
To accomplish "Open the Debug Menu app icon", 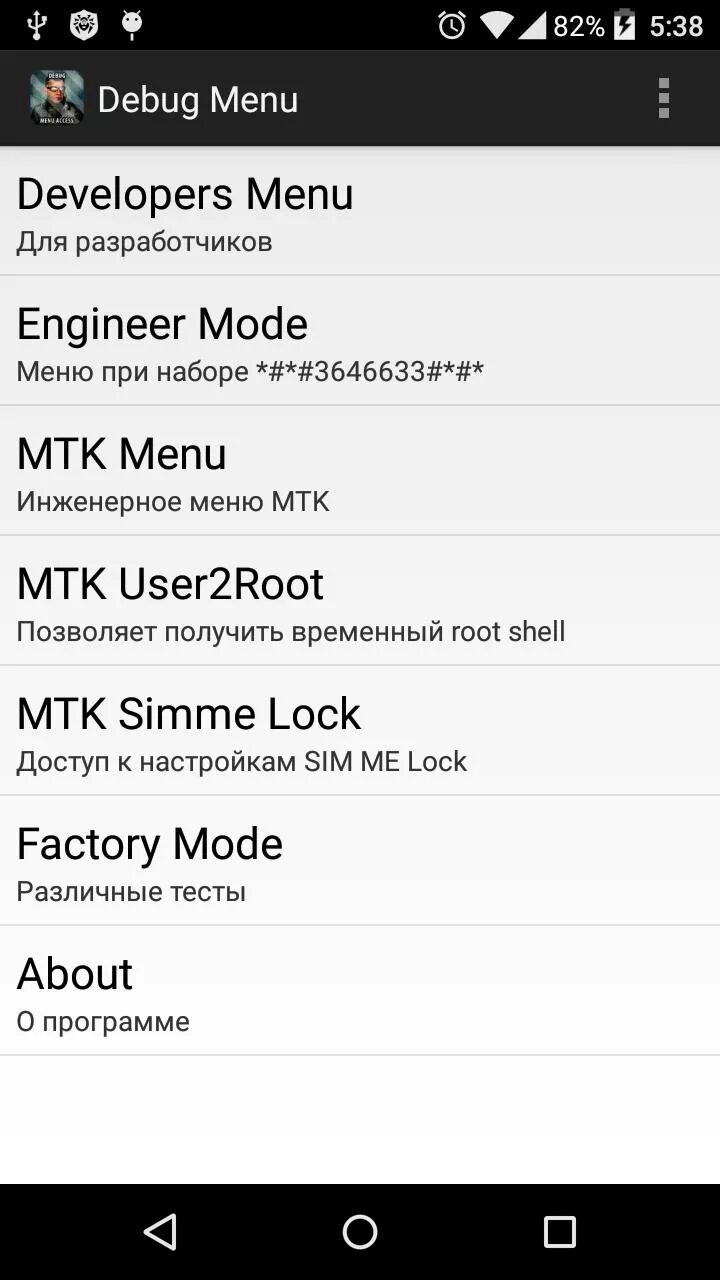I will coord(57,97).
